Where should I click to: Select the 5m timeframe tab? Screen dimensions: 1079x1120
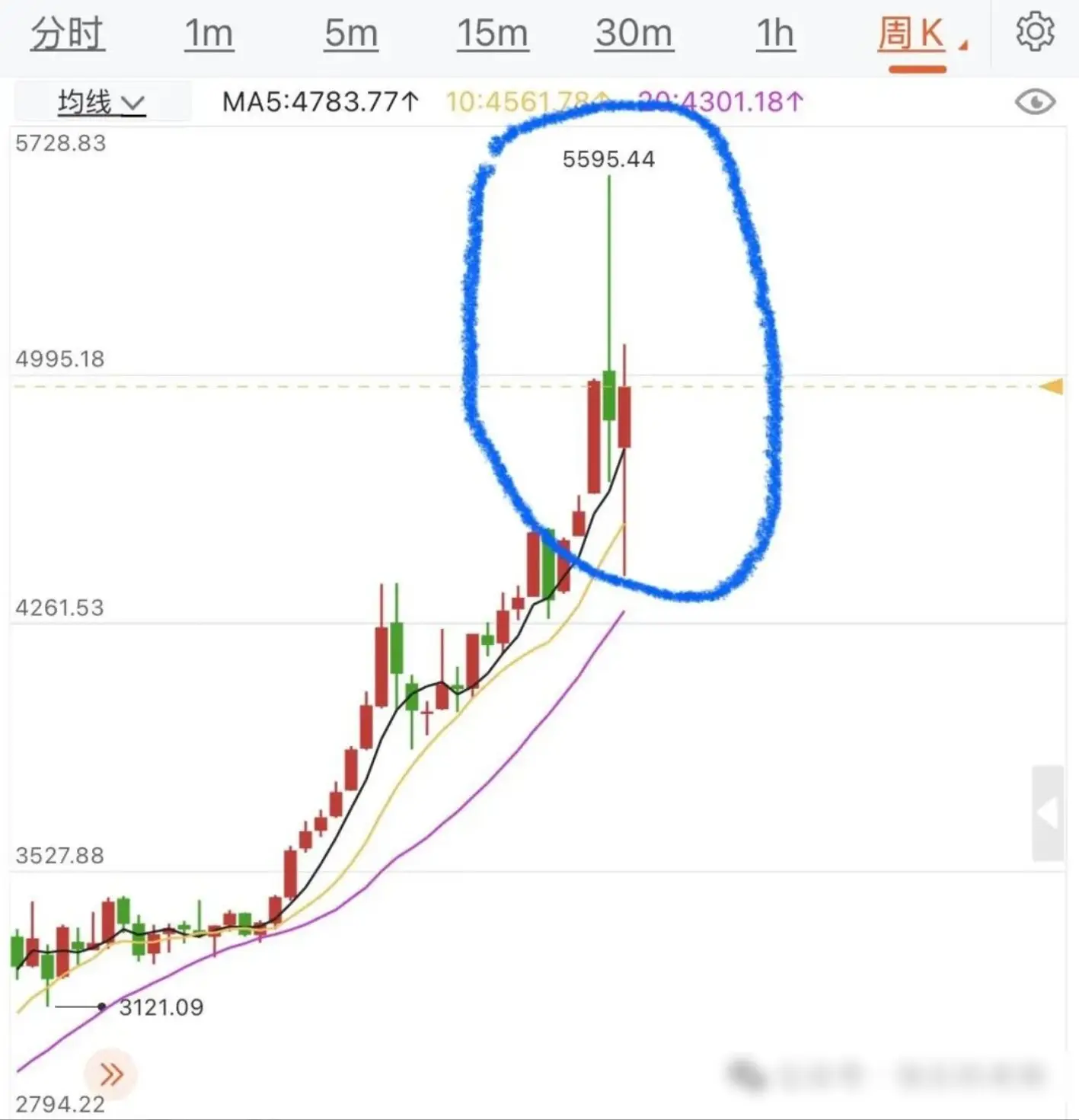350,32
